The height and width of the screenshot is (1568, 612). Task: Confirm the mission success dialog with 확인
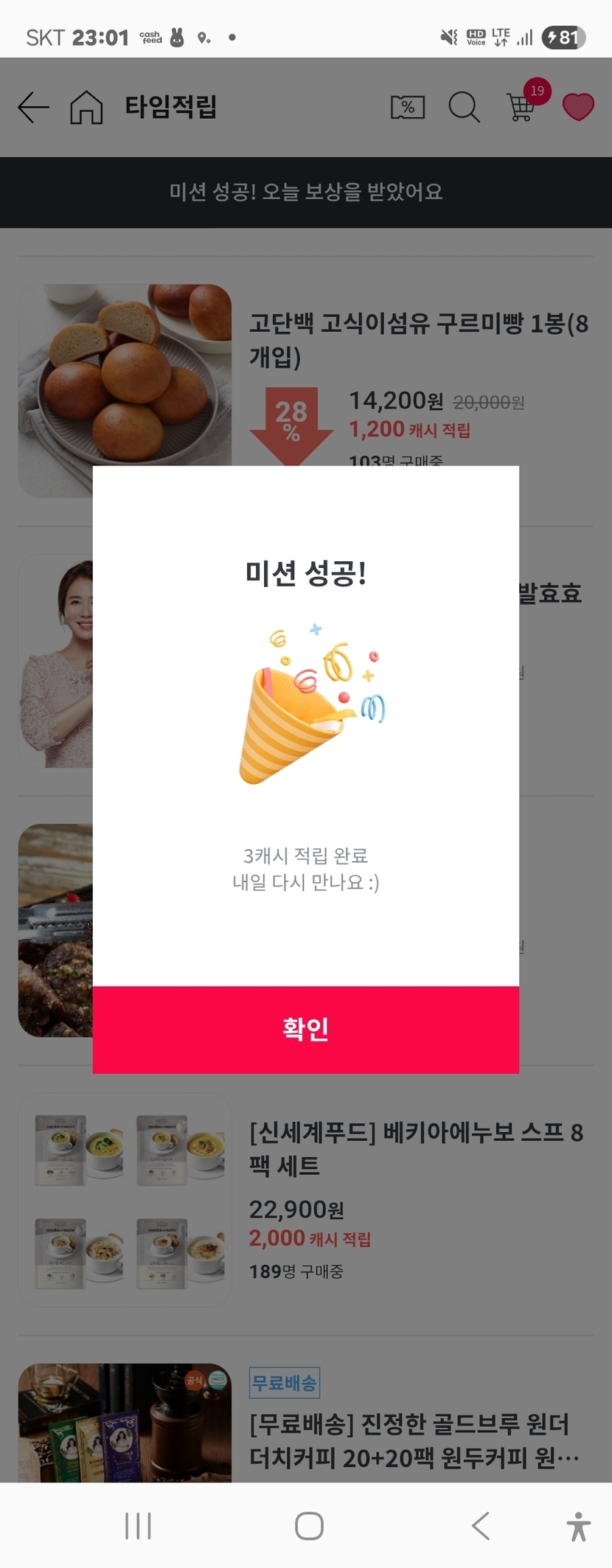tap(305, 1029)
